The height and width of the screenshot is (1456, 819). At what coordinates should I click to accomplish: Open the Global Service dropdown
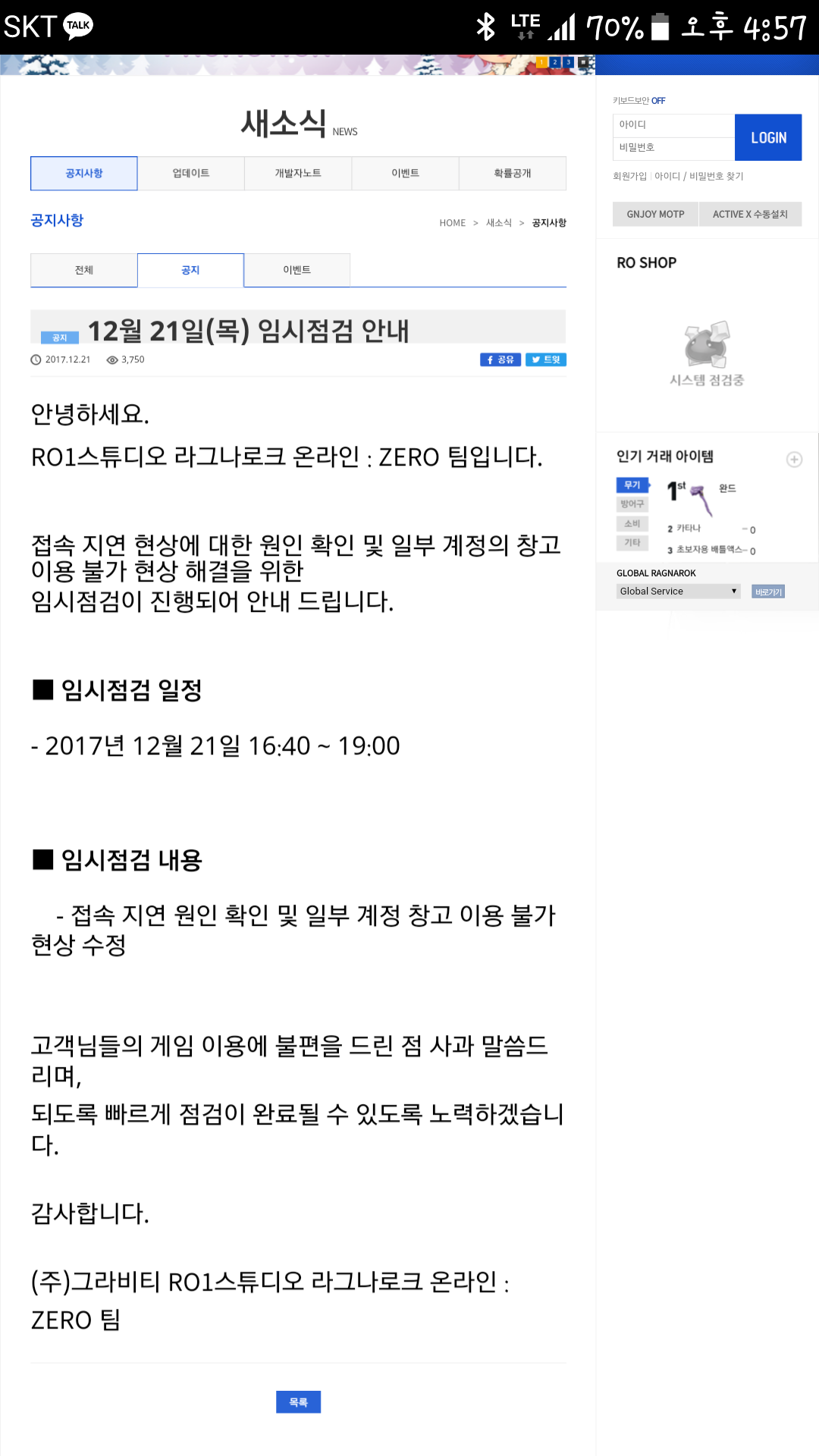[679, 591]
